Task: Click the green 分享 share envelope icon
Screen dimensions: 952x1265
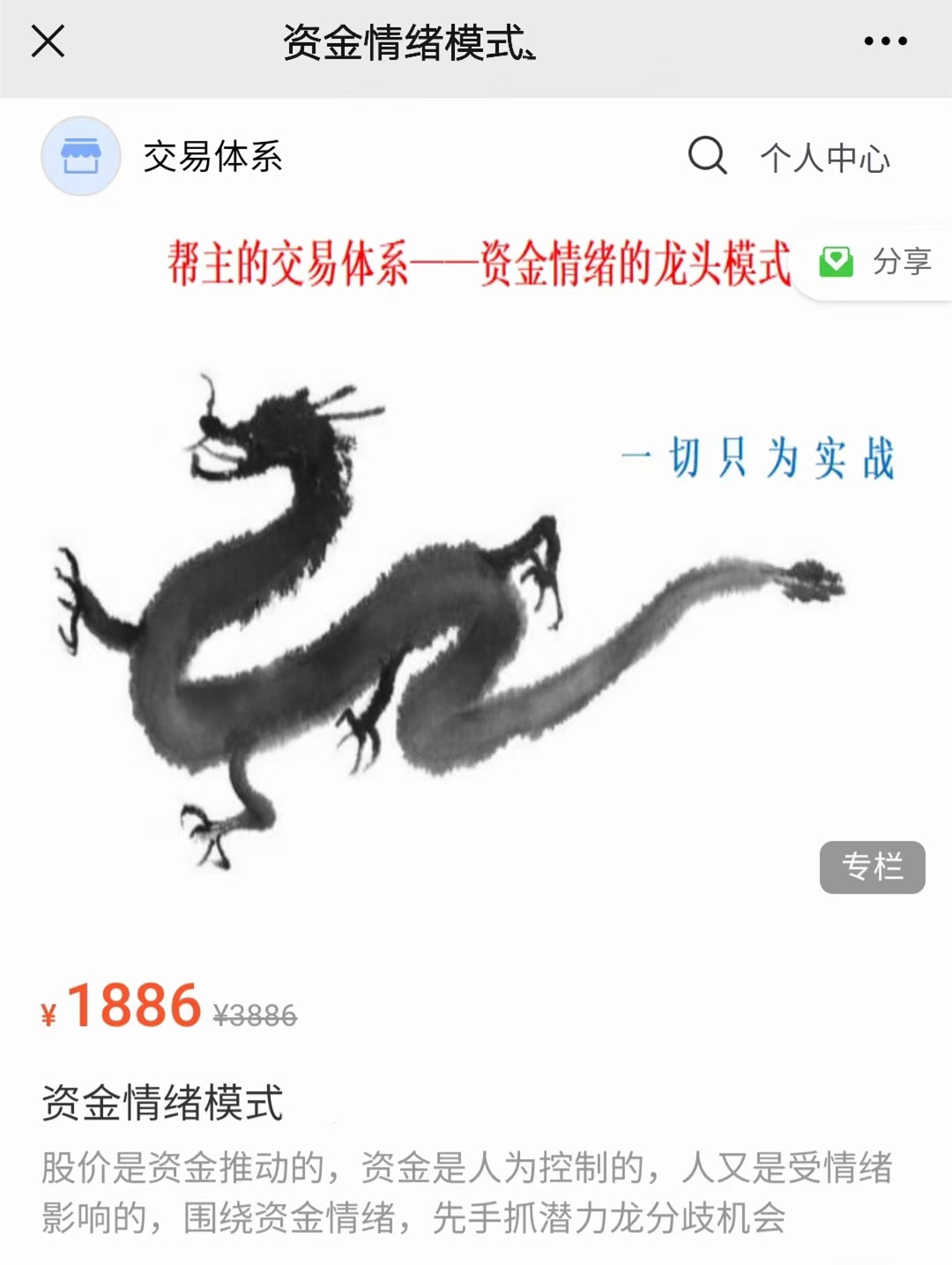Action: pos(837,261)
